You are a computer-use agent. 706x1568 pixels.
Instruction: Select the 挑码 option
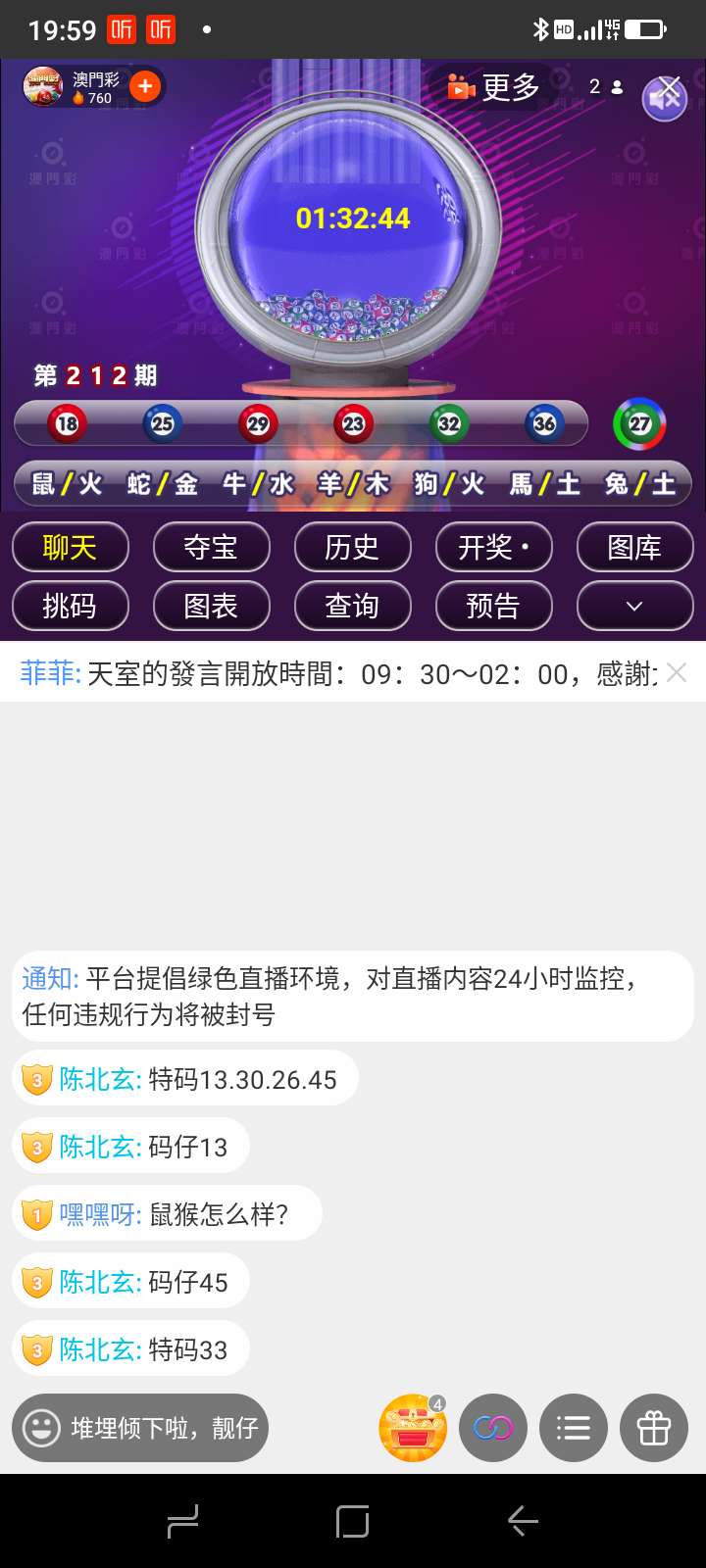[x=70, y=606]
